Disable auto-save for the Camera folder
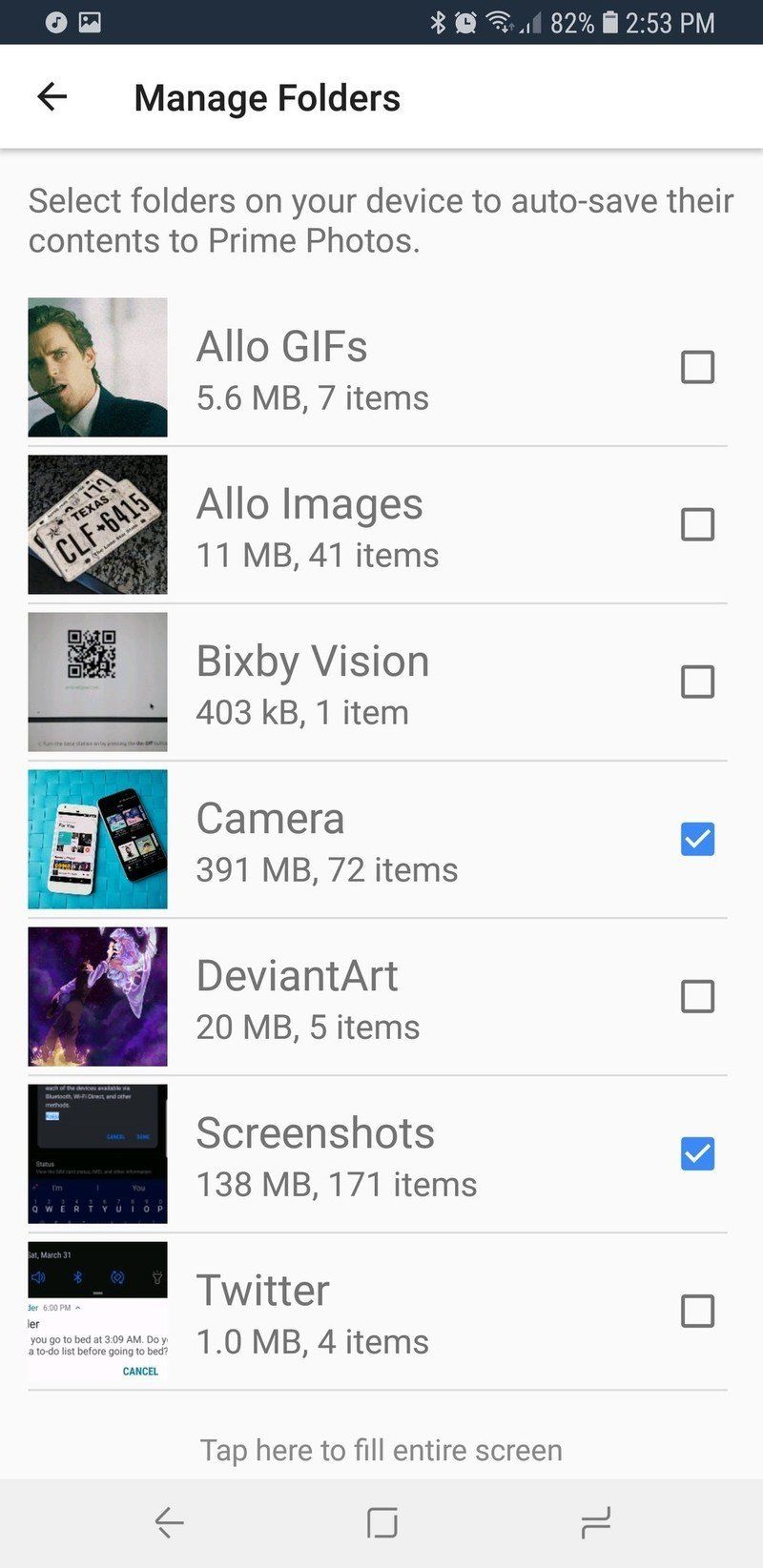Image resolution: width=763 pixels, height=1568 pixels. 697,839
